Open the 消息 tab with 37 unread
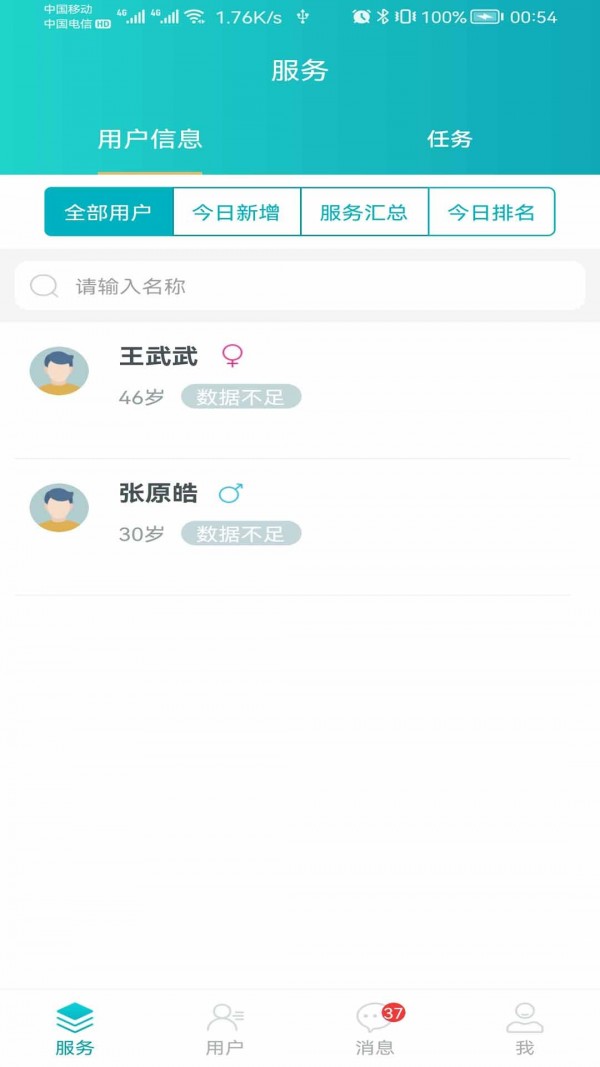Viewport: 600px width, 1067px height. 375,1029
